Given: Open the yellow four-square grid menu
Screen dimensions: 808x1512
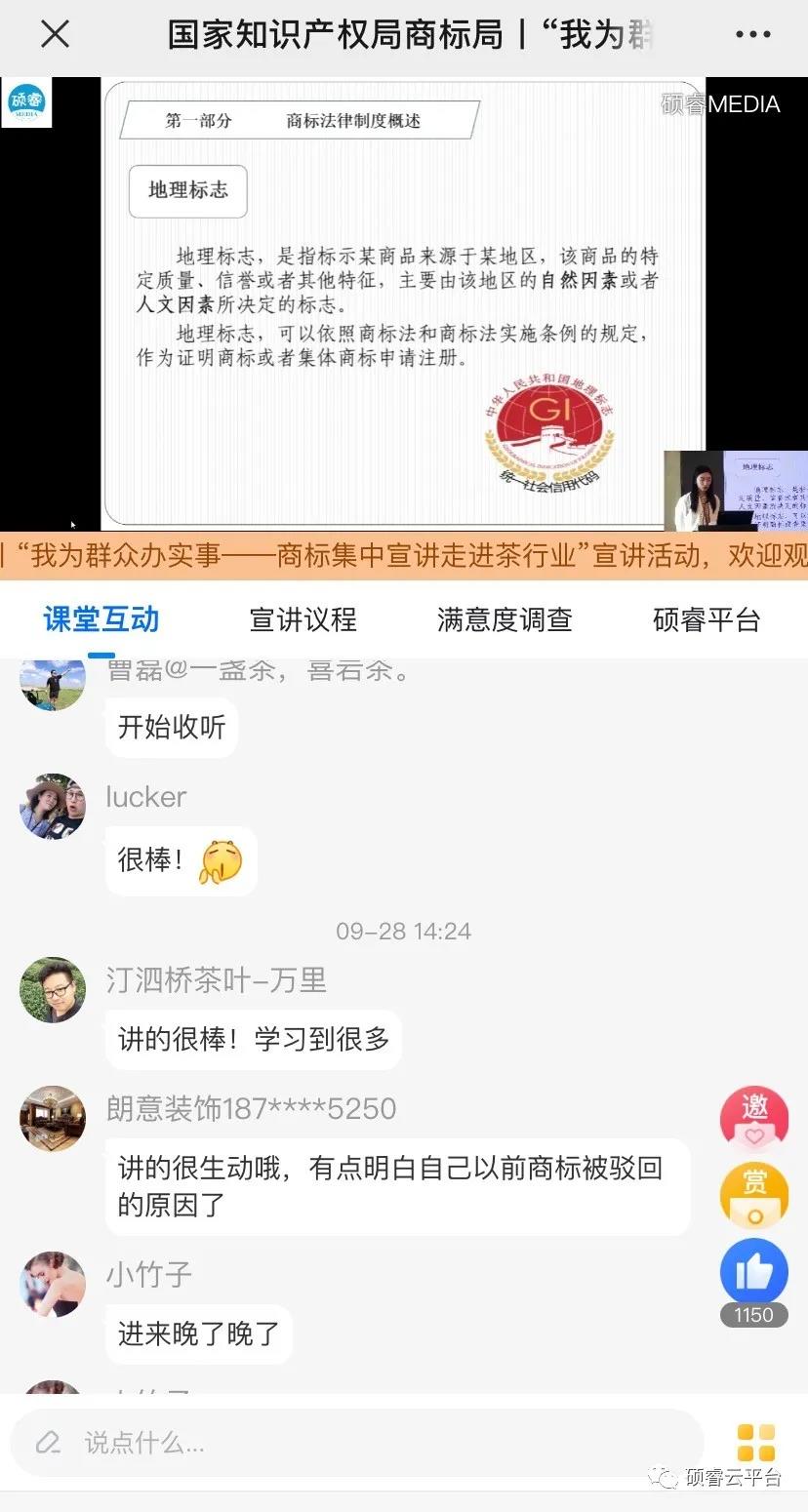Looking at the screenshot, I should 756,1443.
